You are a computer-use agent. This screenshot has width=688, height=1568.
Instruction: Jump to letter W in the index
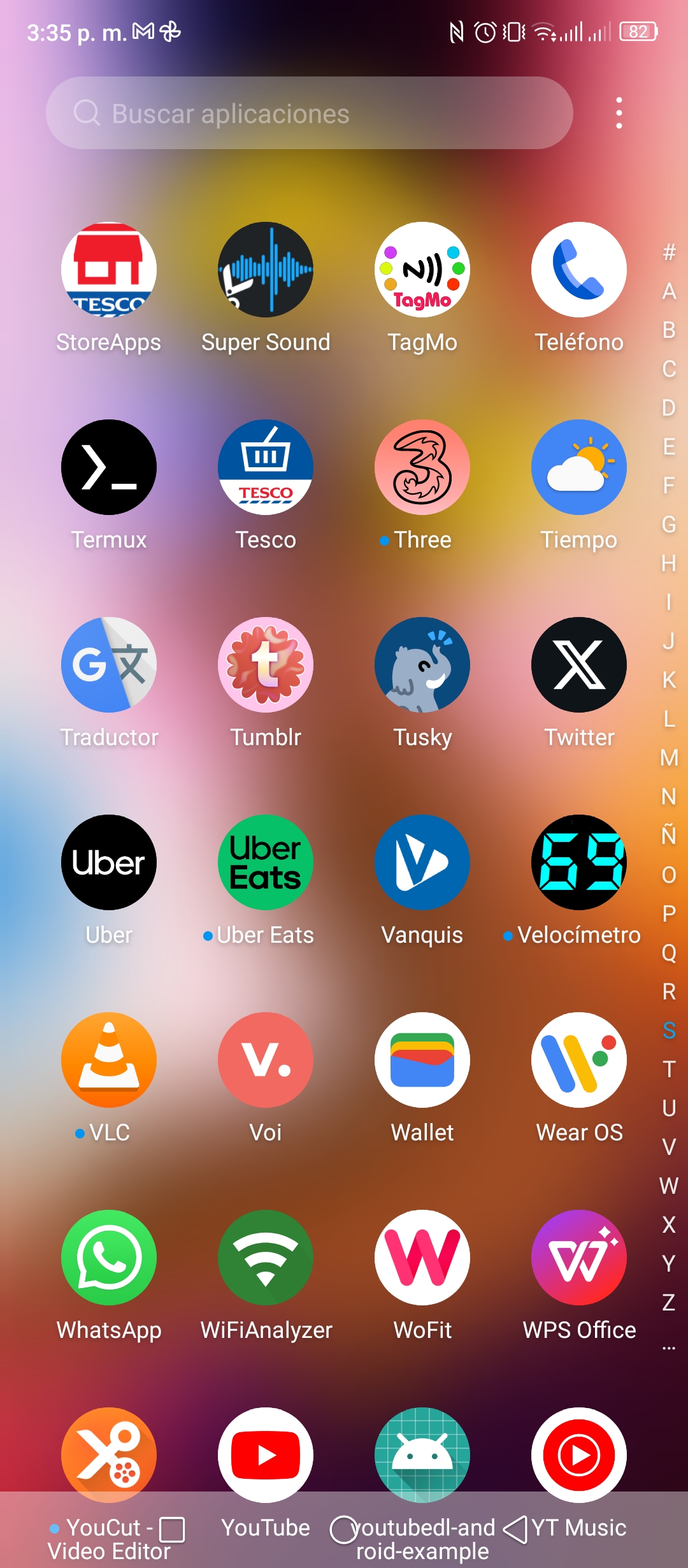click(x=669, y=1186)
